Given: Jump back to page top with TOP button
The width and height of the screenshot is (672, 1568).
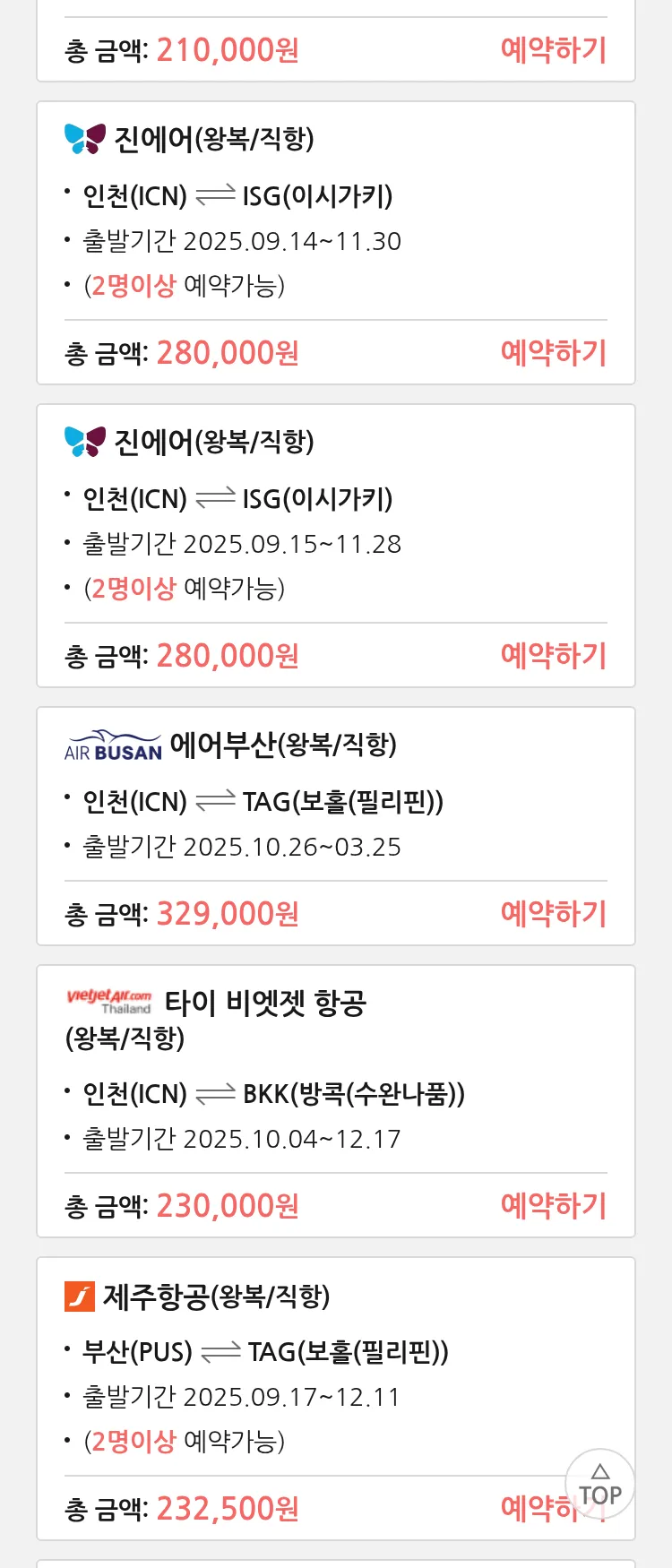Looking at the screenshot, I should 599,1485.
